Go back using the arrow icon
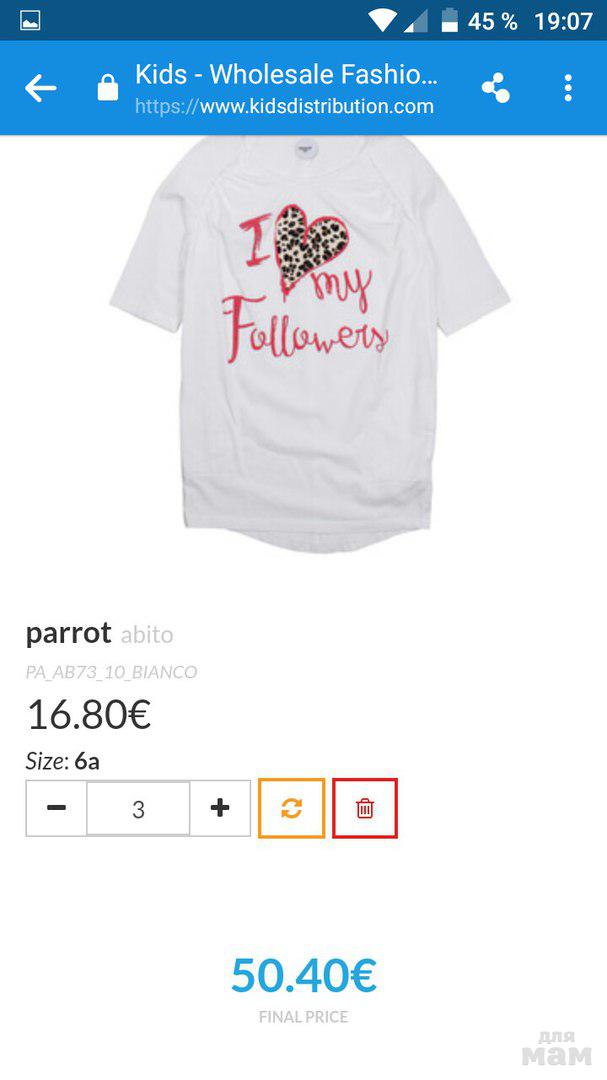Image resolution: width=607 pixels, height=1080 pixels. pyautogui.click(x=41, y=88)
